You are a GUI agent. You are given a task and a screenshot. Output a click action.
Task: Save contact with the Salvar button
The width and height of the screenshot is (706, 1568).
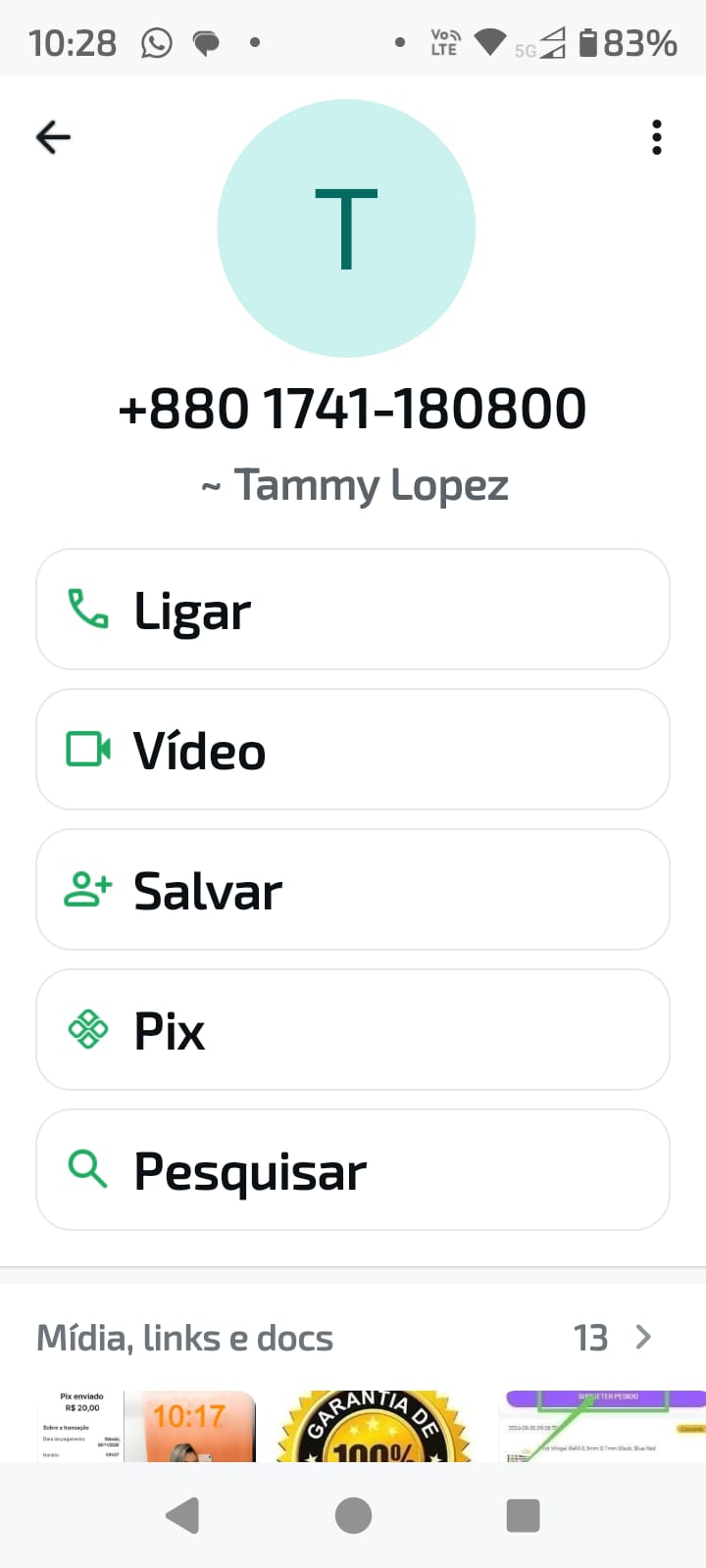click(353, 890)
